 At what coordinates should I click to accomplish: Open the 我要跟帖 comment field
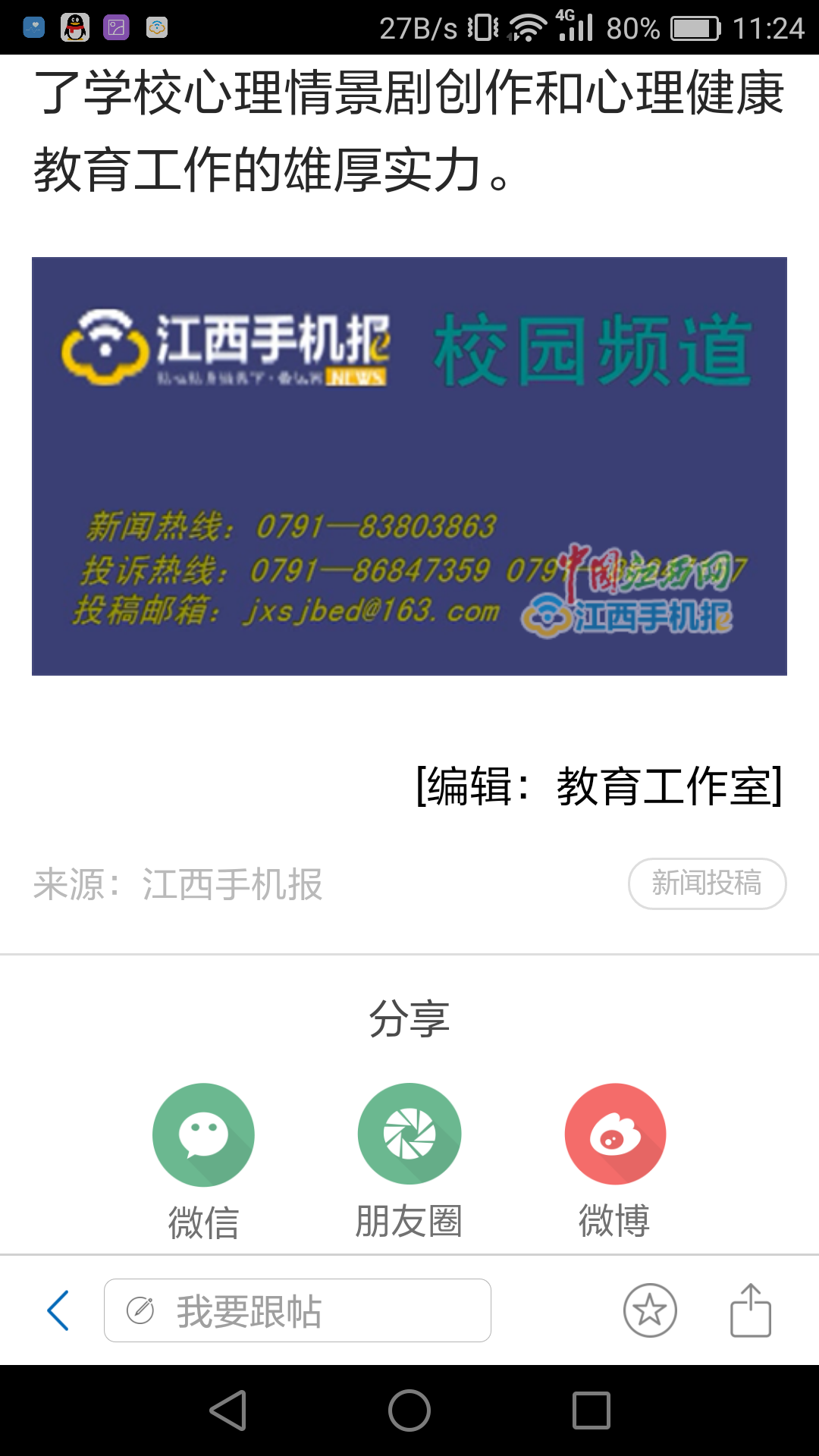coord(297,1310)
